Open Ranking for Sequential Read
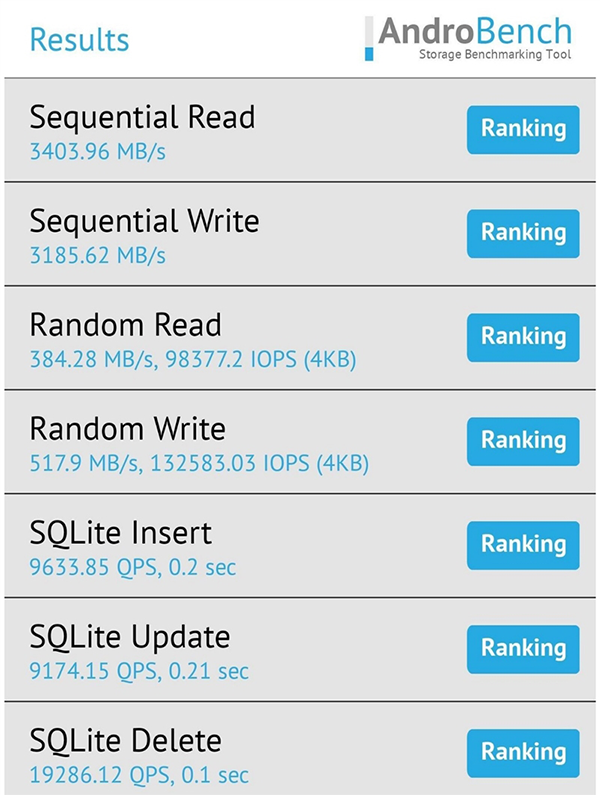This screenshot has height=795, width=600. pyautogui.click(x=523, y=129)
